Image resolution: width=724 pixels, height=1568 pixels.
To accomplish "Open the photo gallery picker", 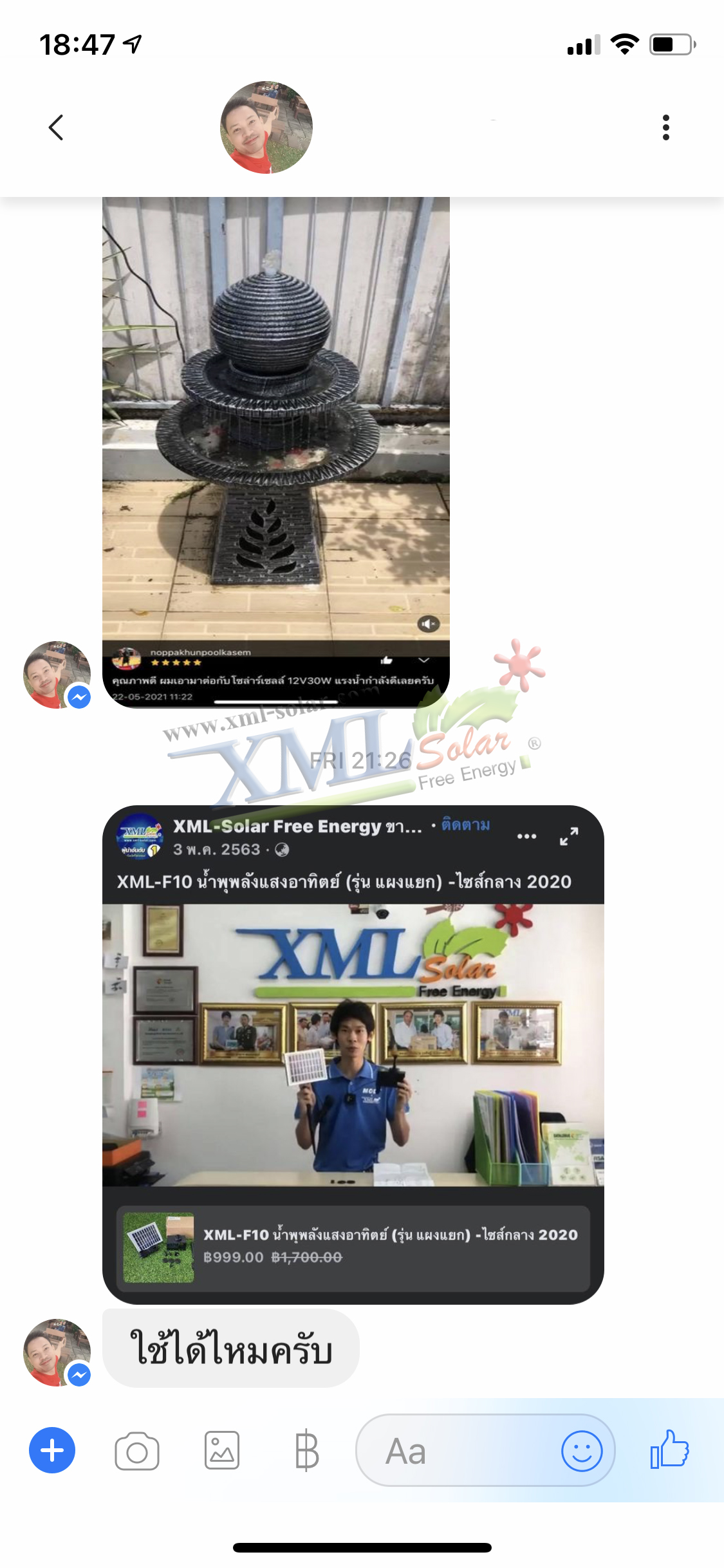I will [x=222, y=1451].
